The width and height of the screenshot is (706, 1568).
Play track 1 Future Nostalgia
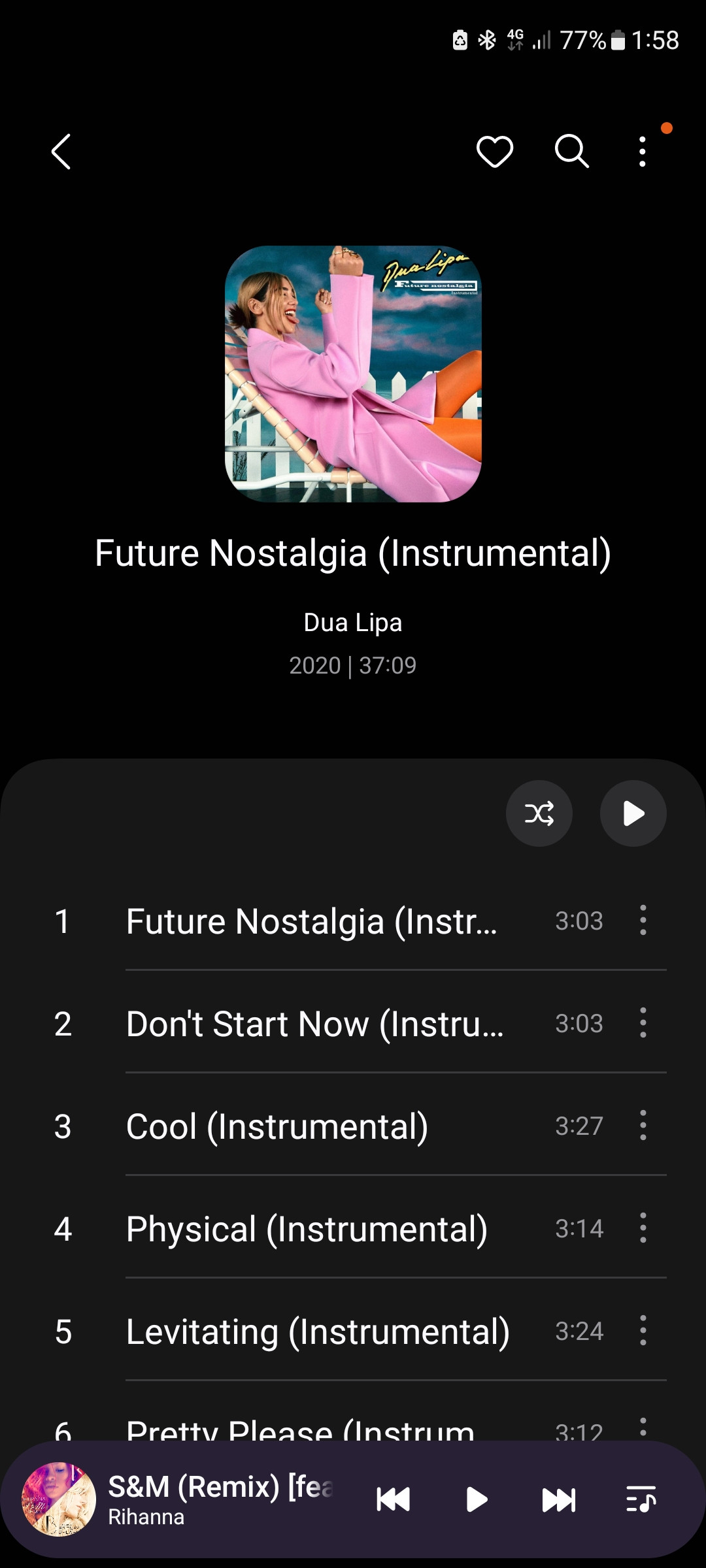(x=311, y=921)
